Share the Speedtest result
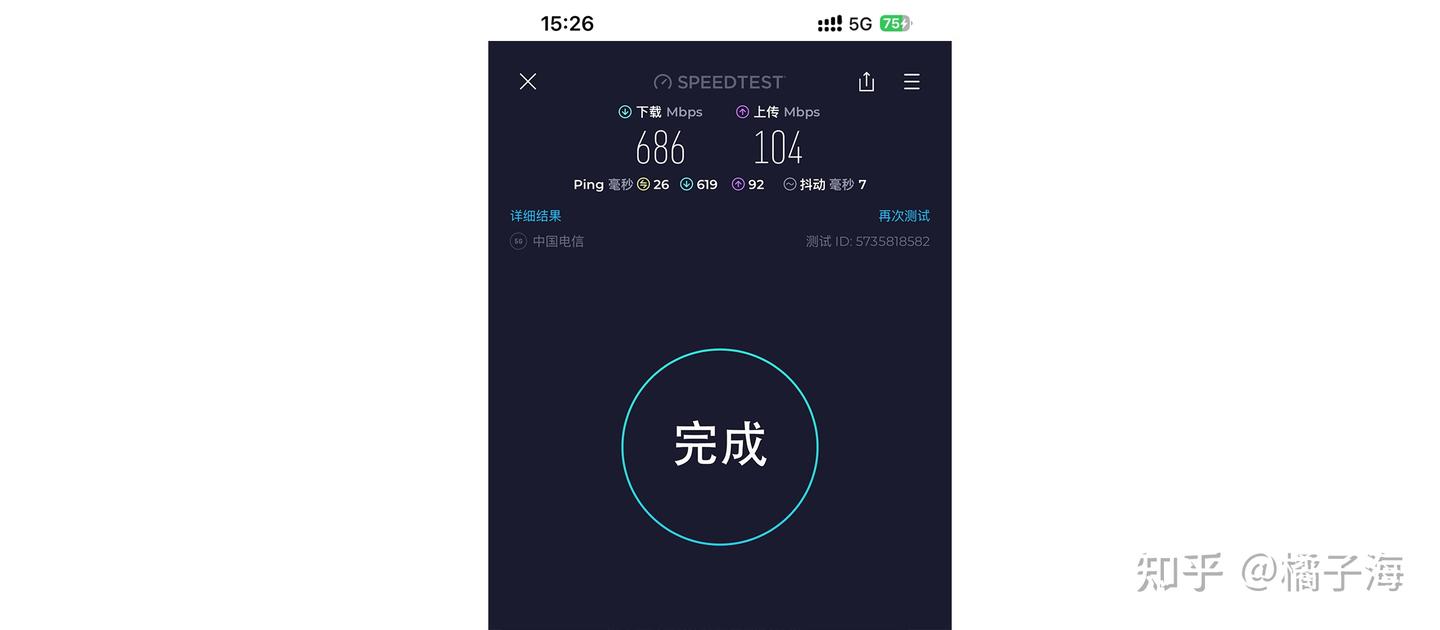 tap(866, 82)
